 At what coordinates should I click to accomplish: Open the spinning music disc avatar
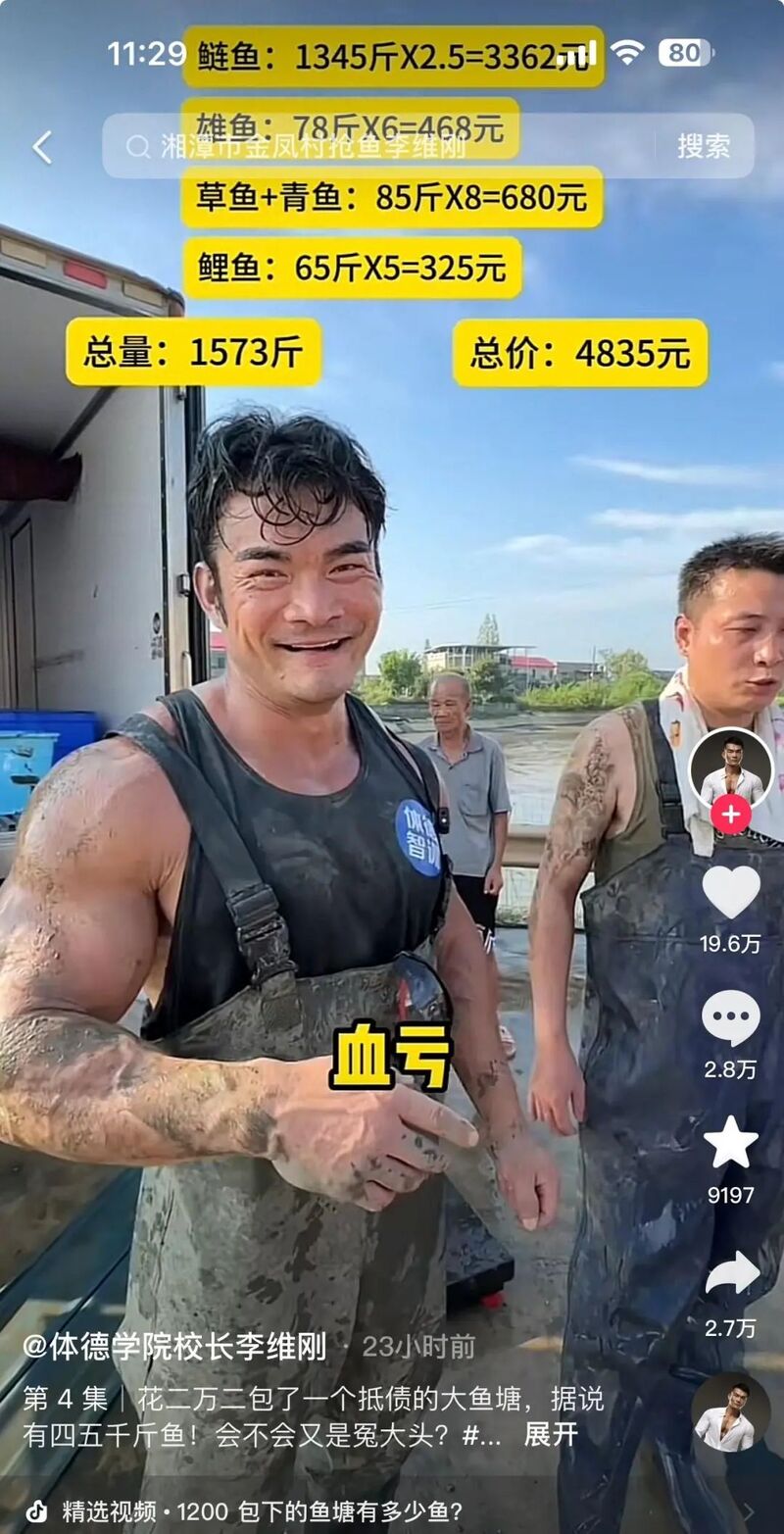(x=730, y=1411)
